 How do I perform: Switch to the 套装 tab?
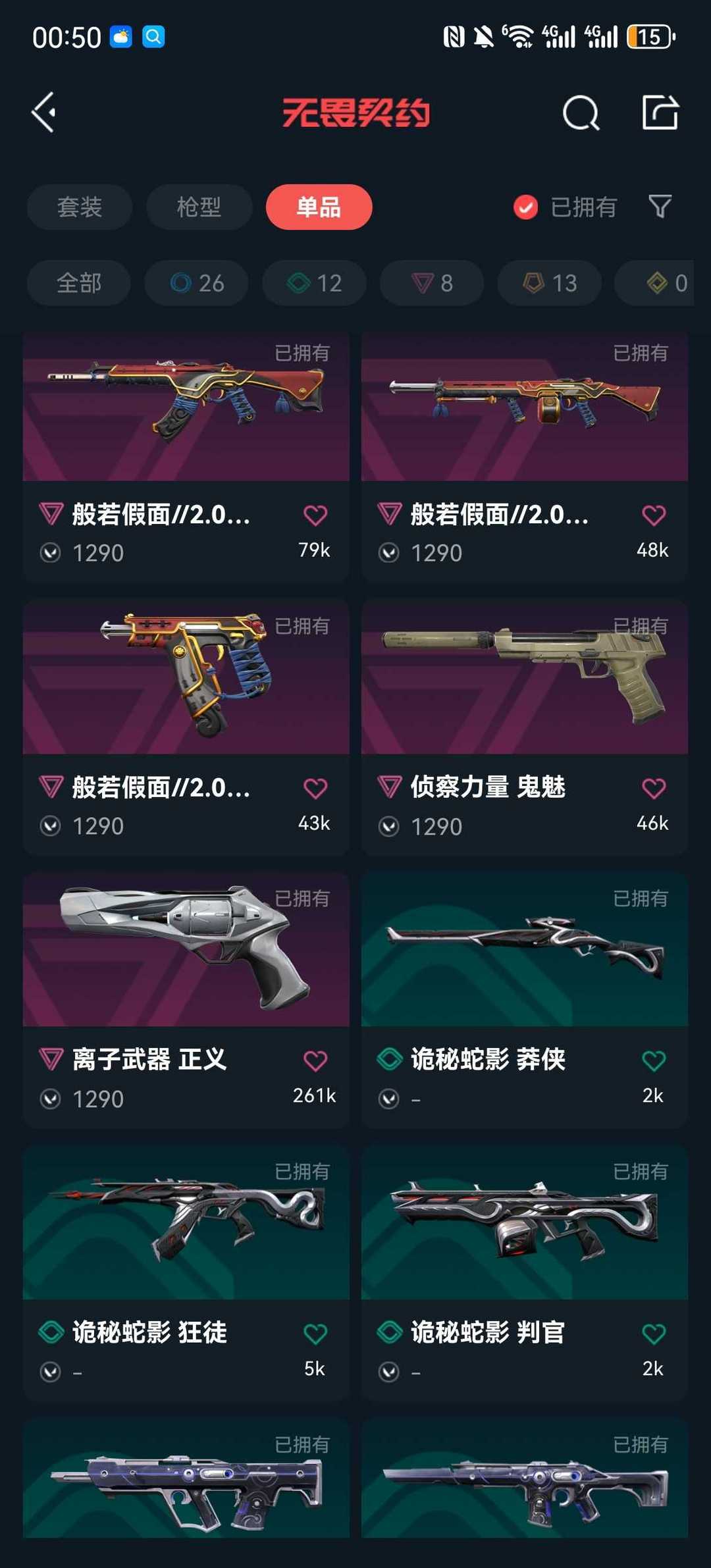[80, 207]
